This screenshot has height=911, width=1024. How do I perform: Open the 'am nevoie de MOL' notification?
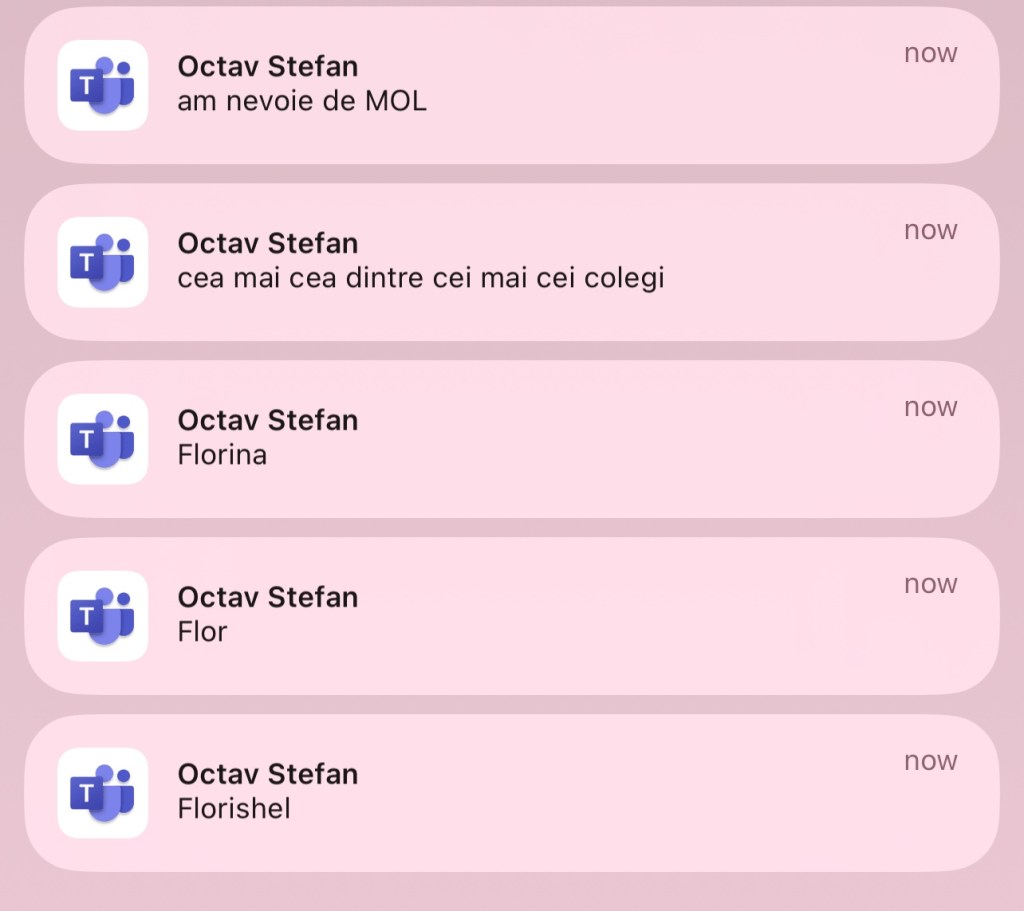coord(511,85)
